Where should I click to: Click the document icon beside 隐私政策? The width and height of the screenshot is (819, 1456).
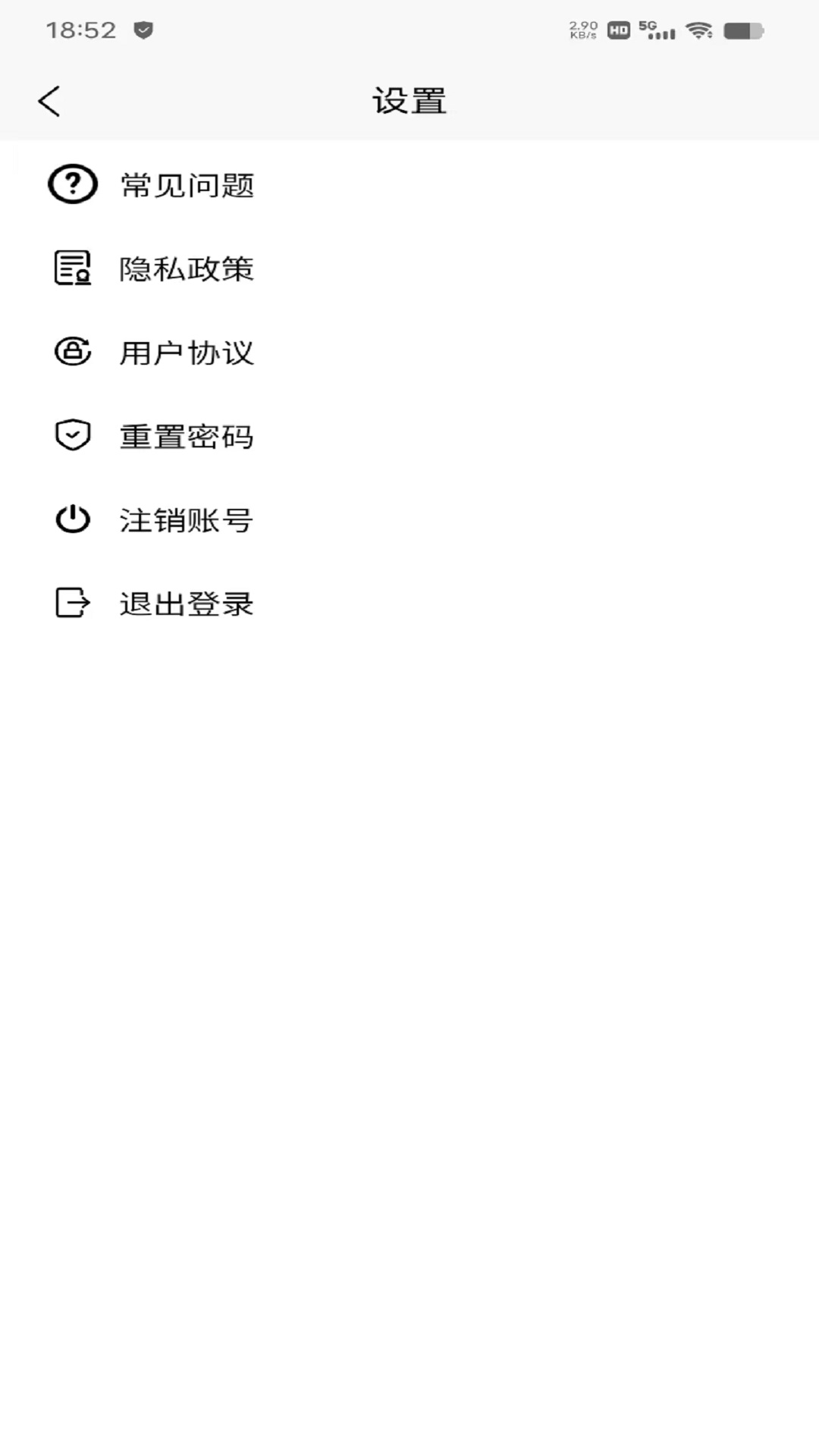pyautogui.click(x=72, y=268)
